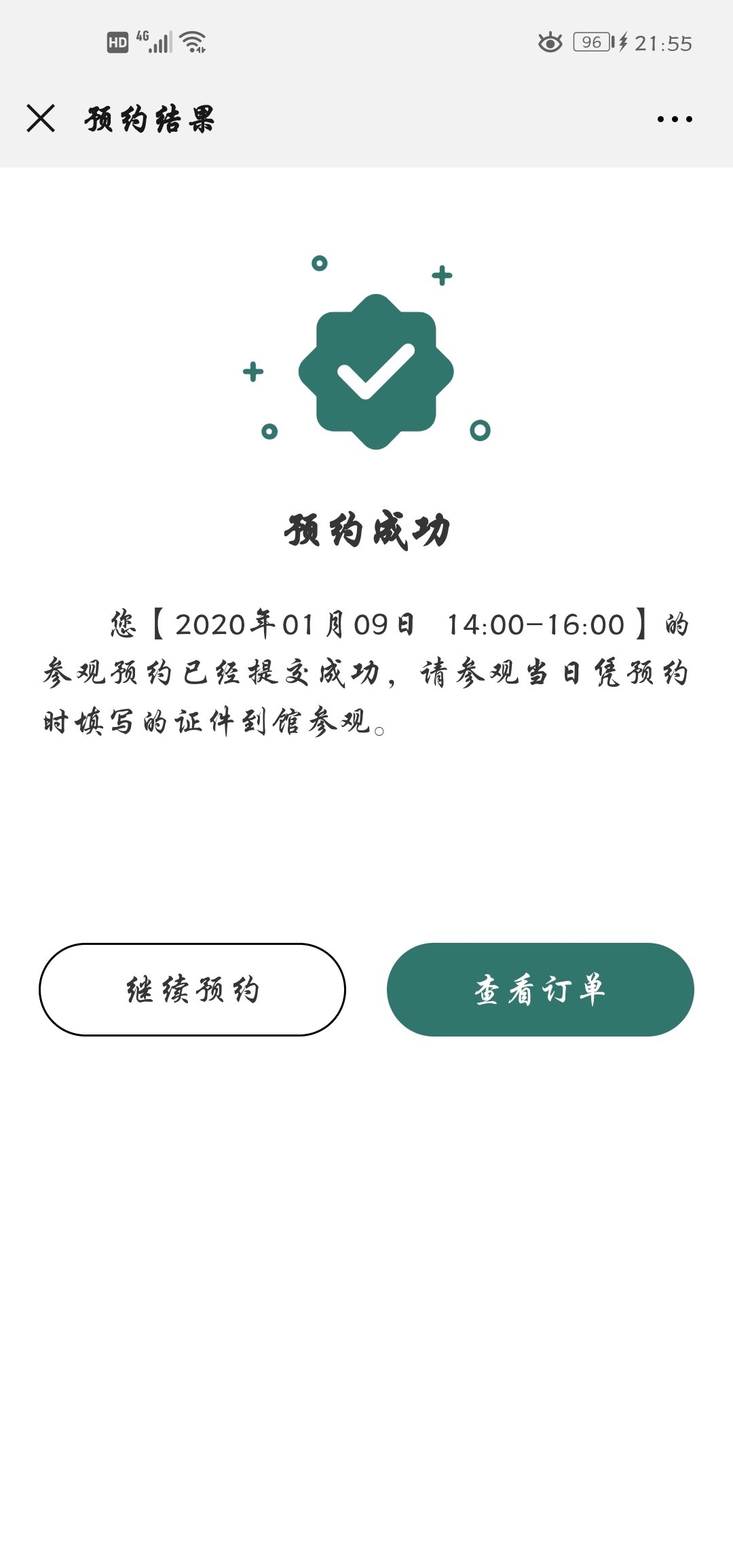Open the three-dot overflow menu
This screenshot has height=1568, width=733.
[x=675, y=119]
